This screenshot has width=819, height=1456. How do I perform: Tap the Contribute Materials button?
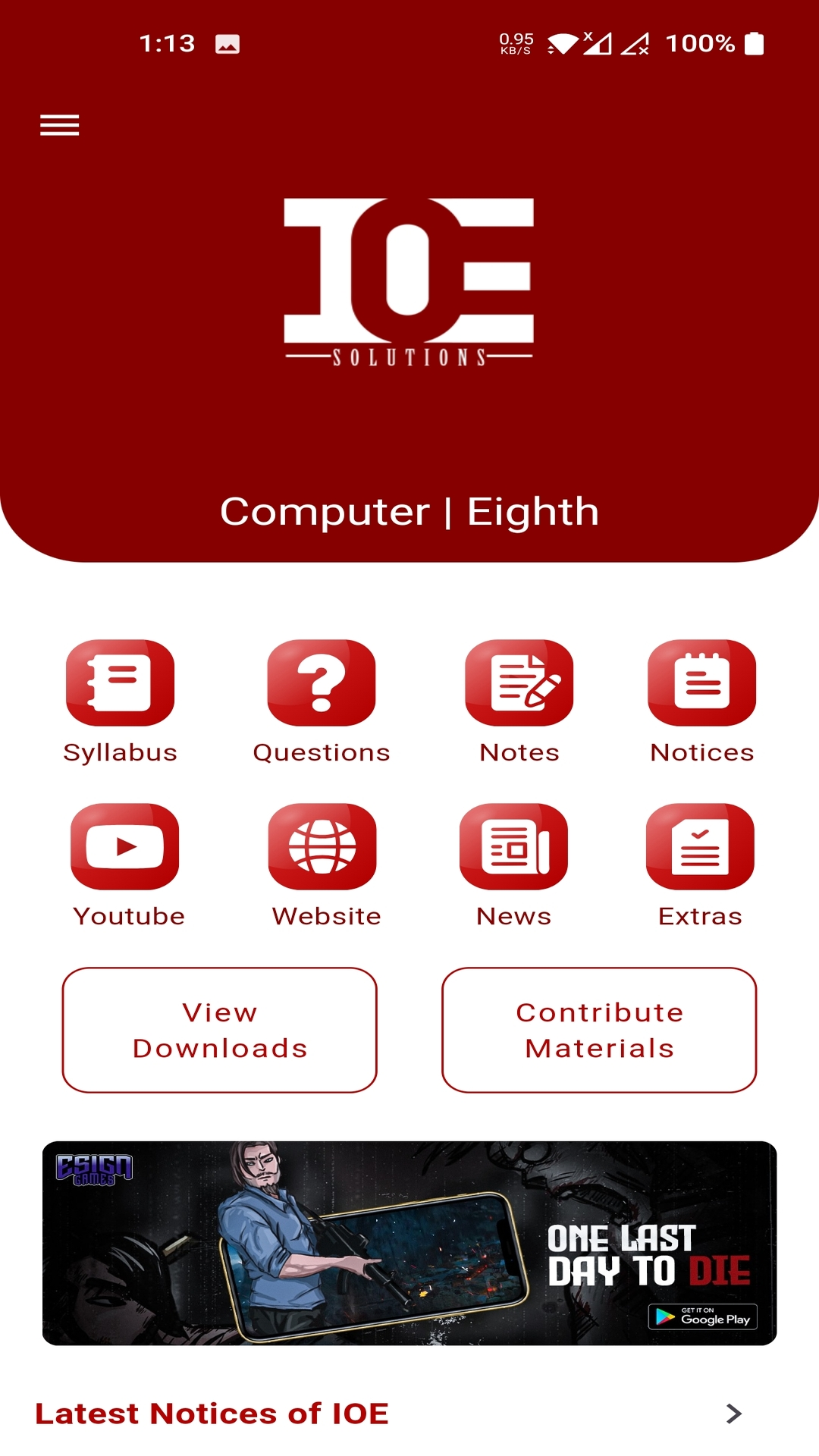(599, 1030)
